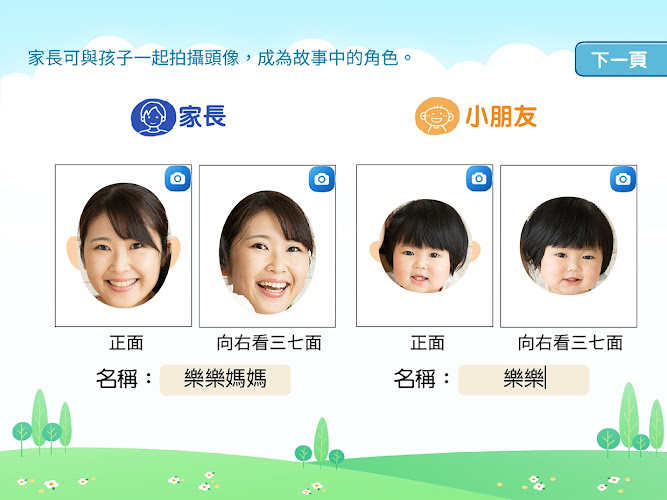Edit the parent name field 樂樂媽媽

(225, 380)
